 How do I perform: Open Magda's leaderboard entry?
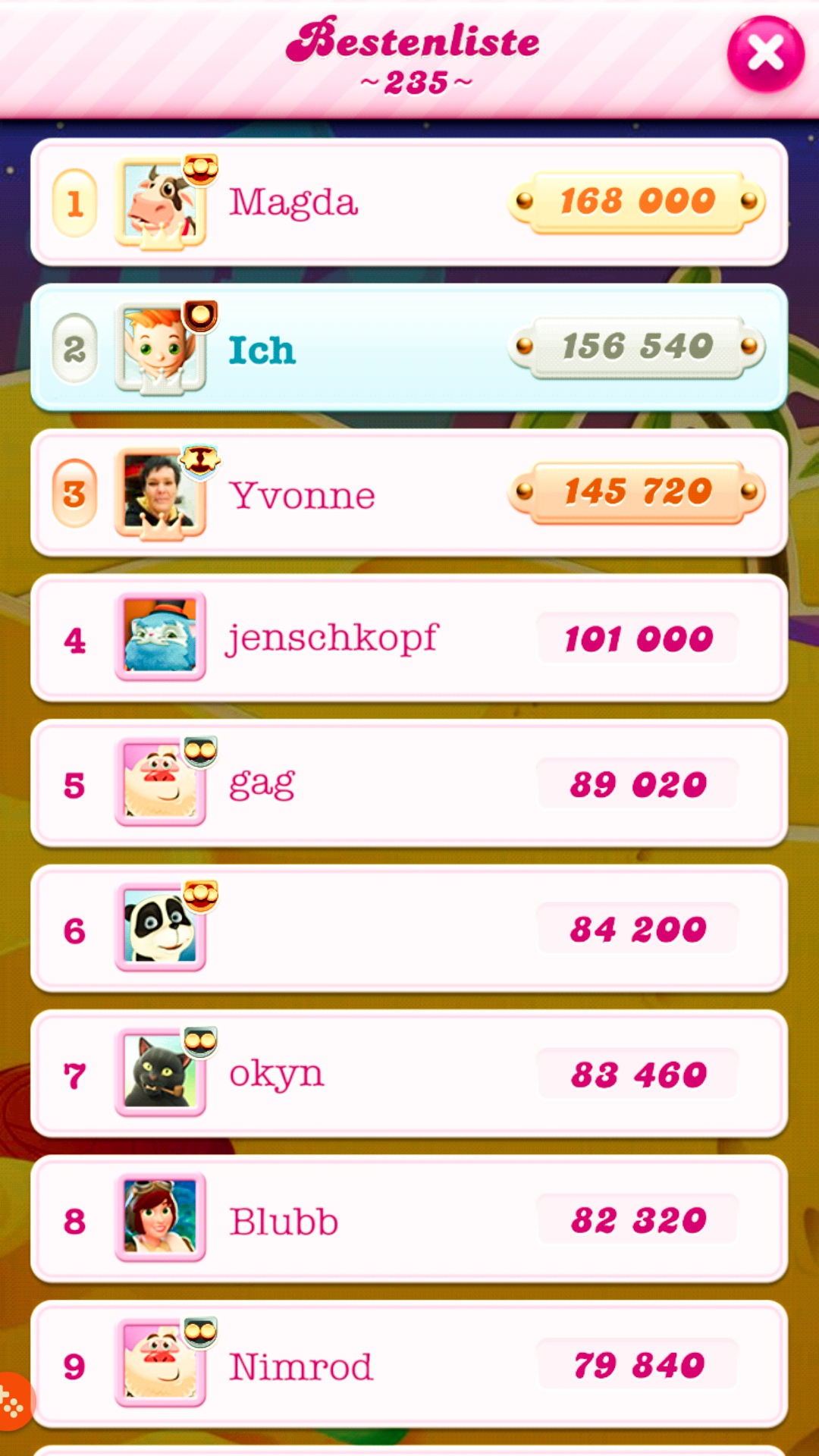tap(409, 202)
